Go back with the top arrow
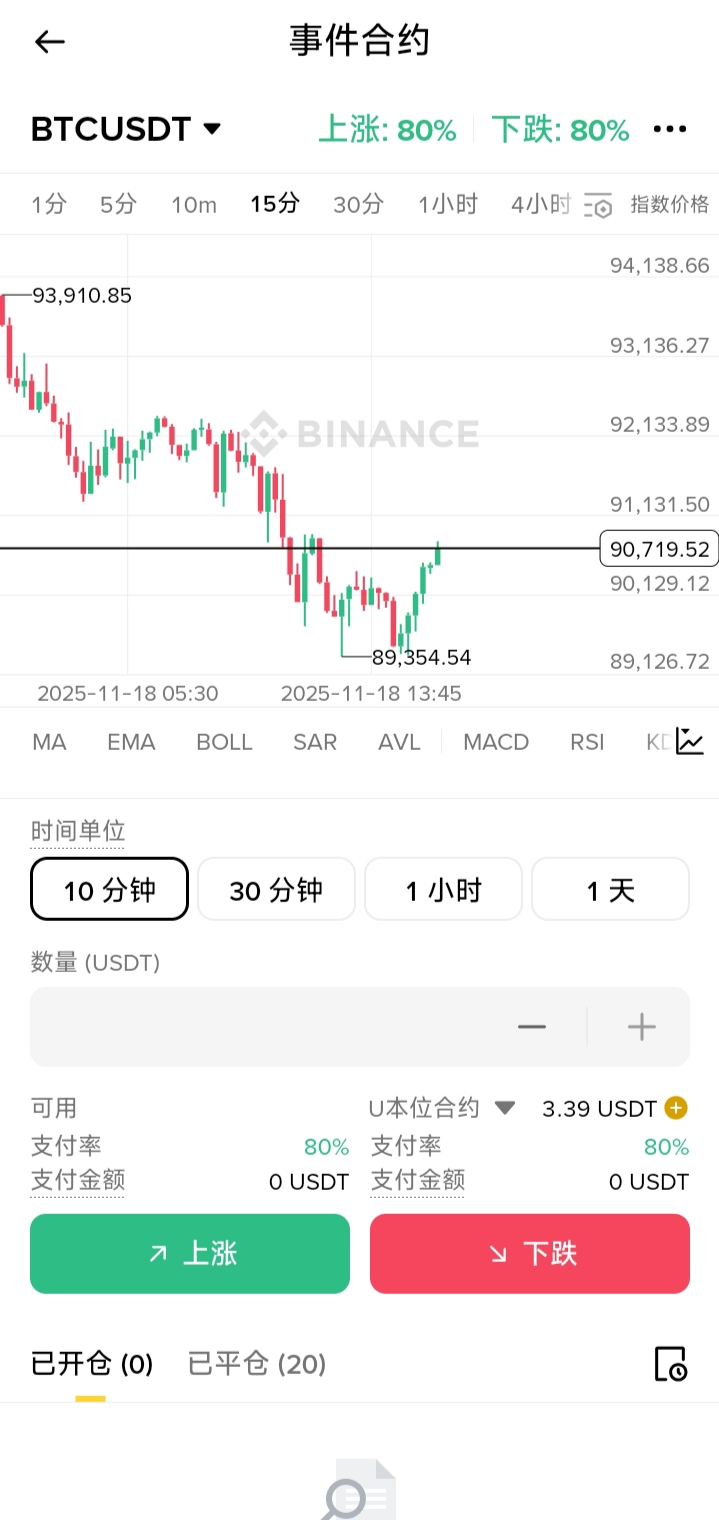Screen dimensions: 719x1520 (49, 41)
